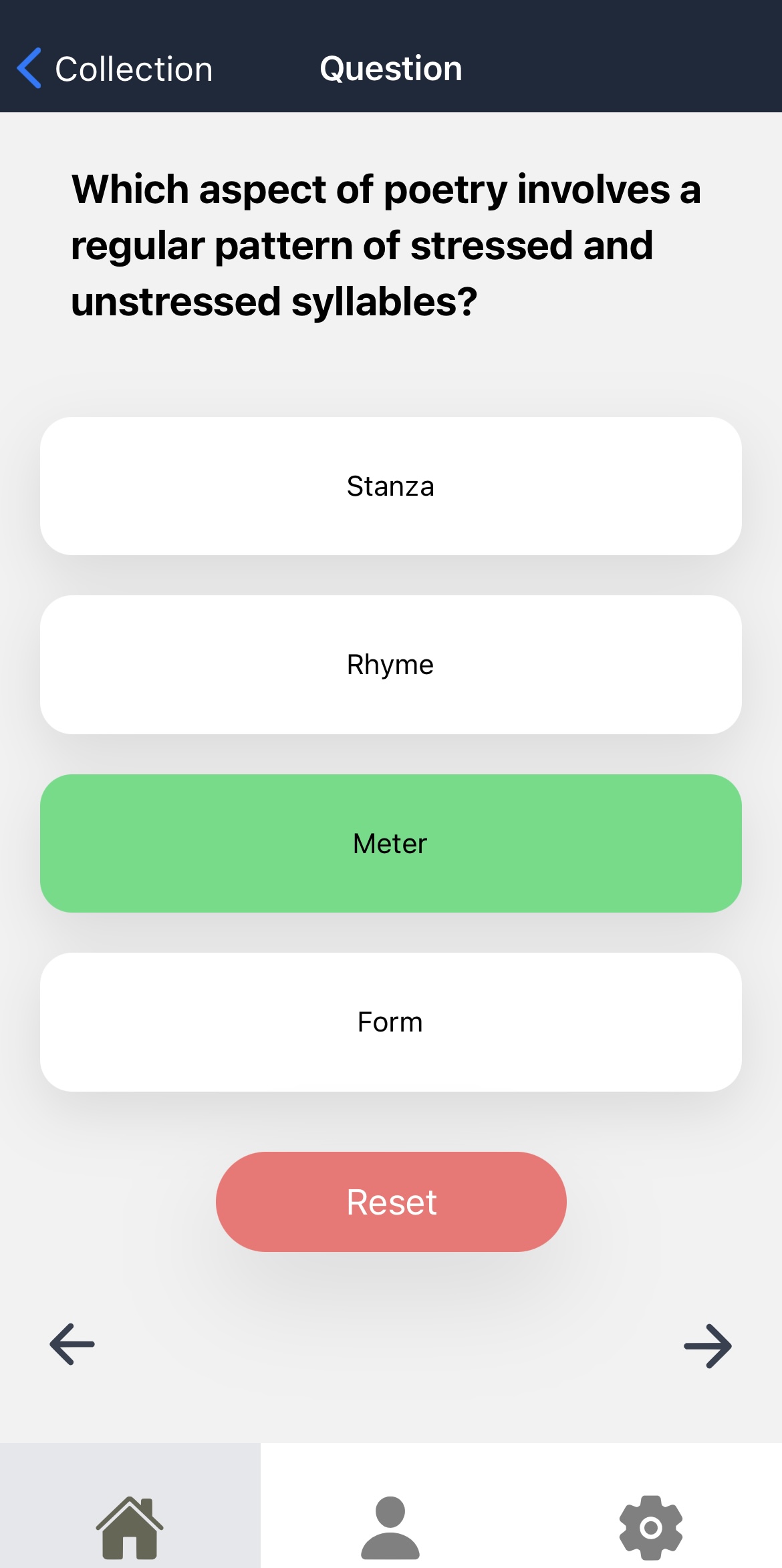This screenshot has width=782, height=1568.
Task: Switch to the profile tab
Action: point(390,1527)
